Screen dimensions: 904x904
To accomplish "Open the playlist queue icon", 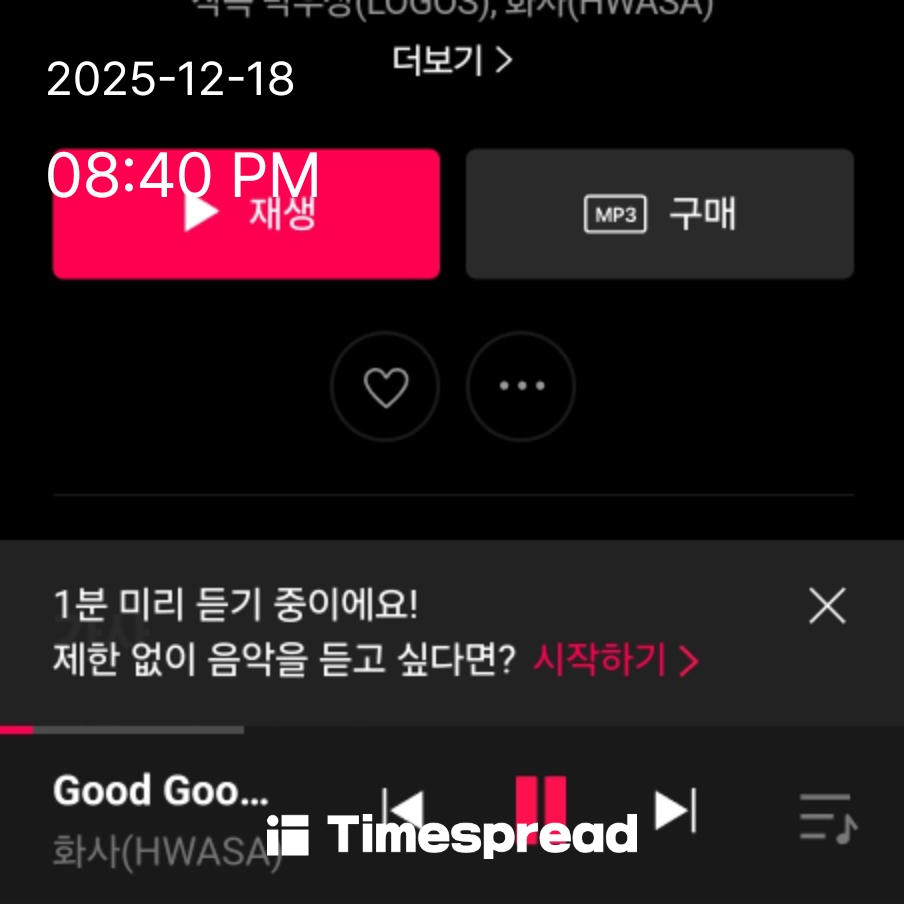I will click(827, 818).
